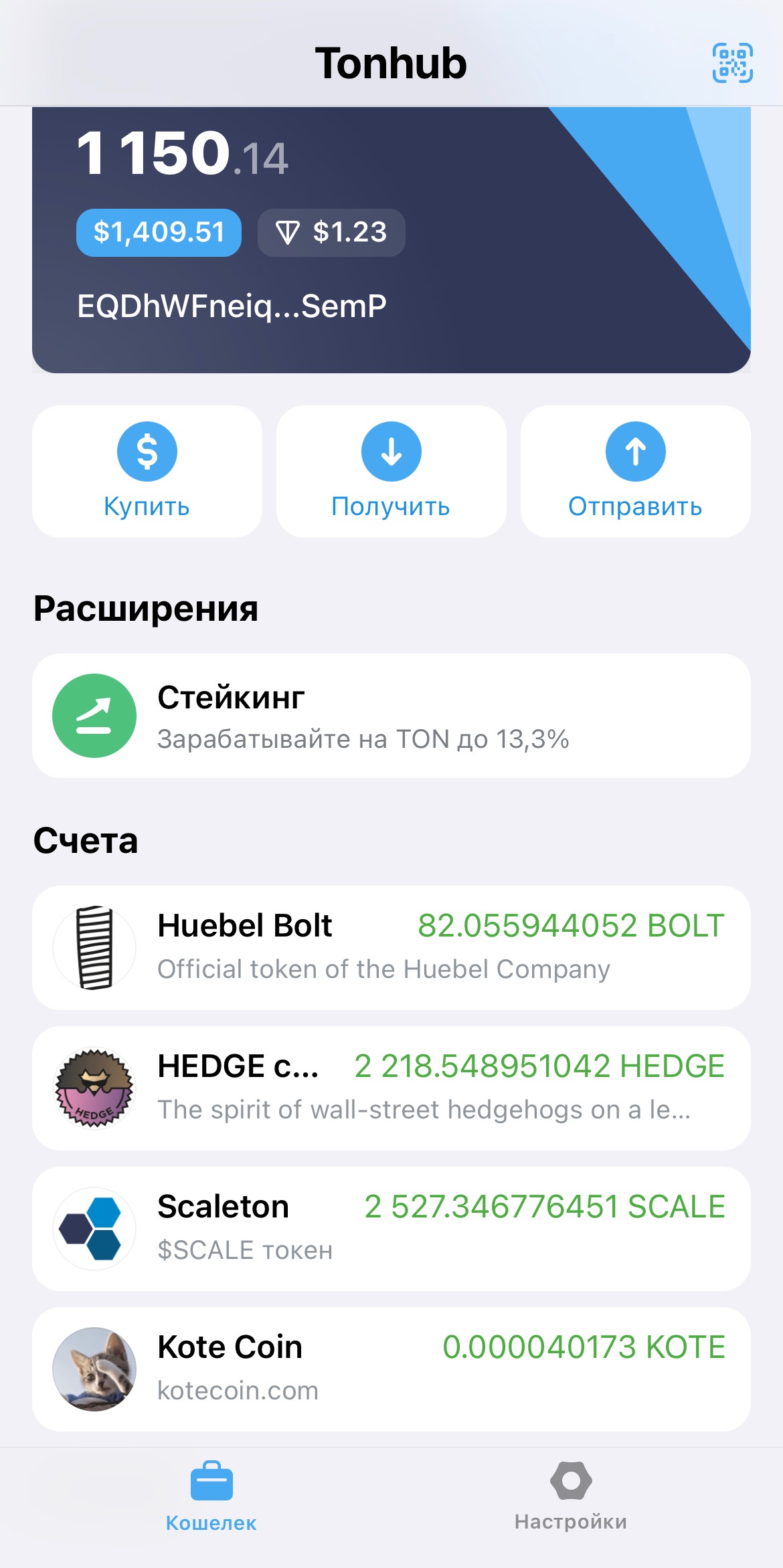
Task: Tap the wallet address EQDhWFneiq...SemP
Action: pyautogui.click(x=232, y=306)
